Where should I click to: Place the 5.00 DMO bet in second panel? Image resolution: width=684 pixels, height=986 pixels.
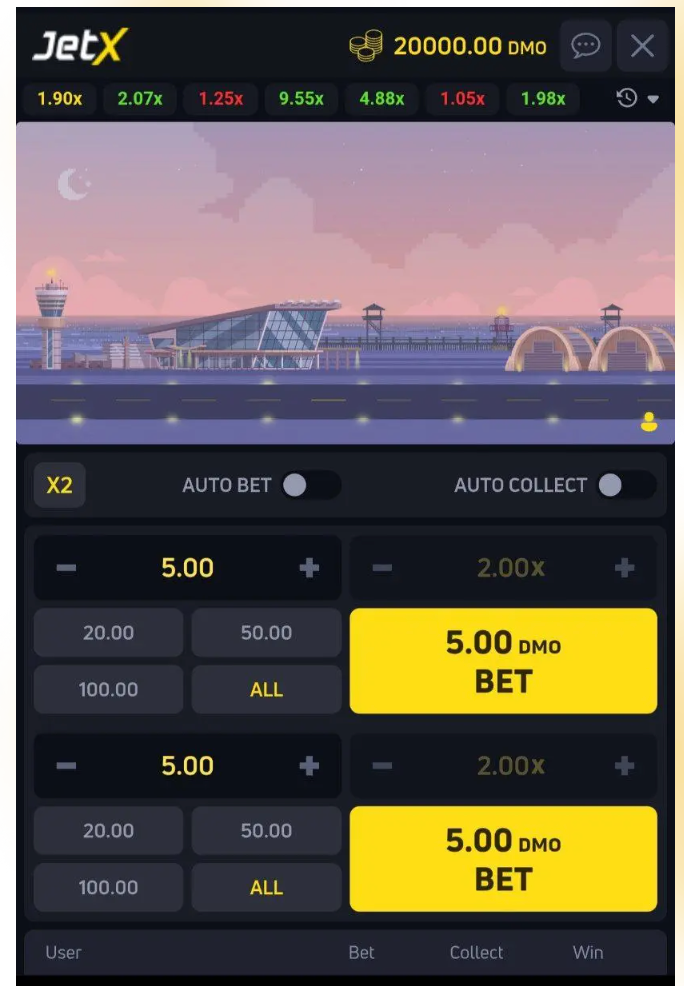coord(503,859)
